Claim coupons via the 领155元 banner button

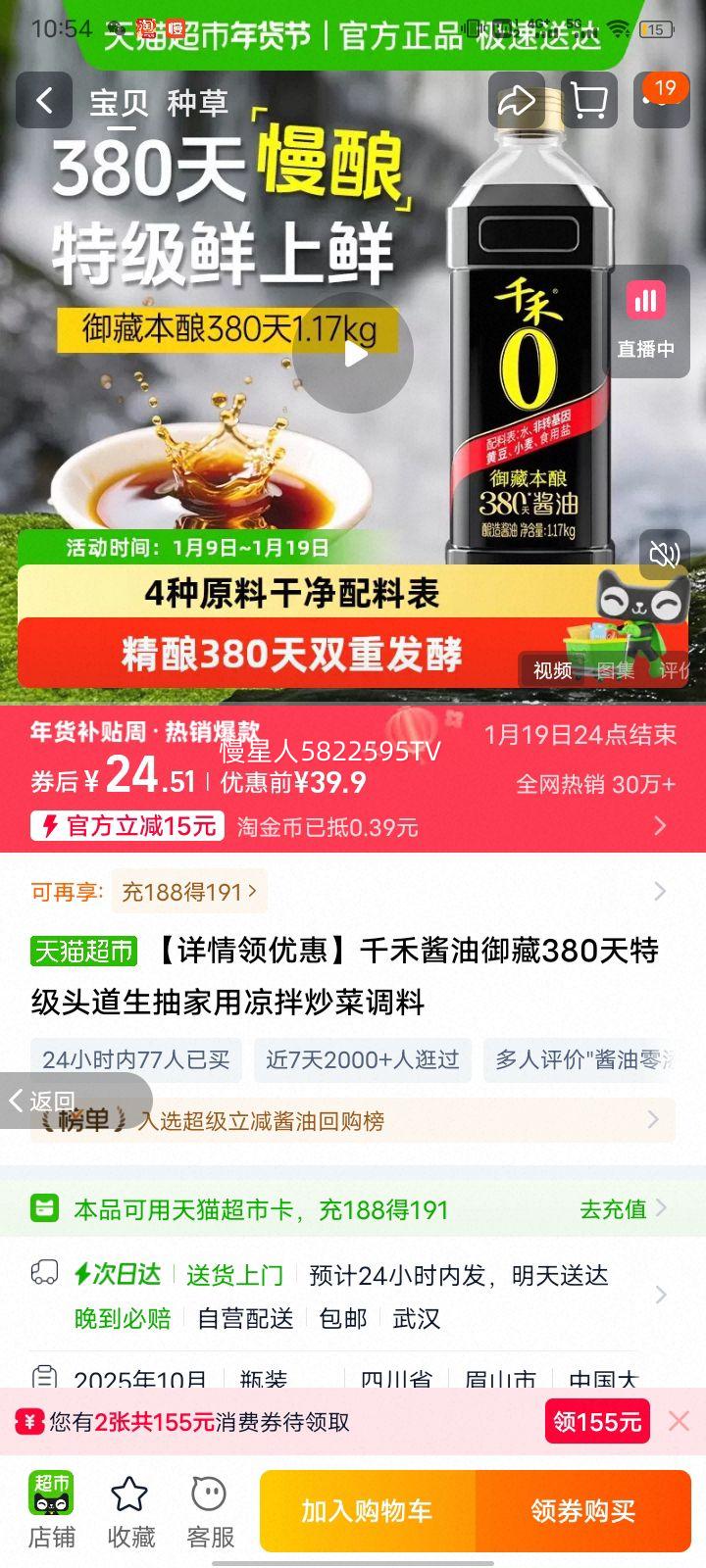597,1420
